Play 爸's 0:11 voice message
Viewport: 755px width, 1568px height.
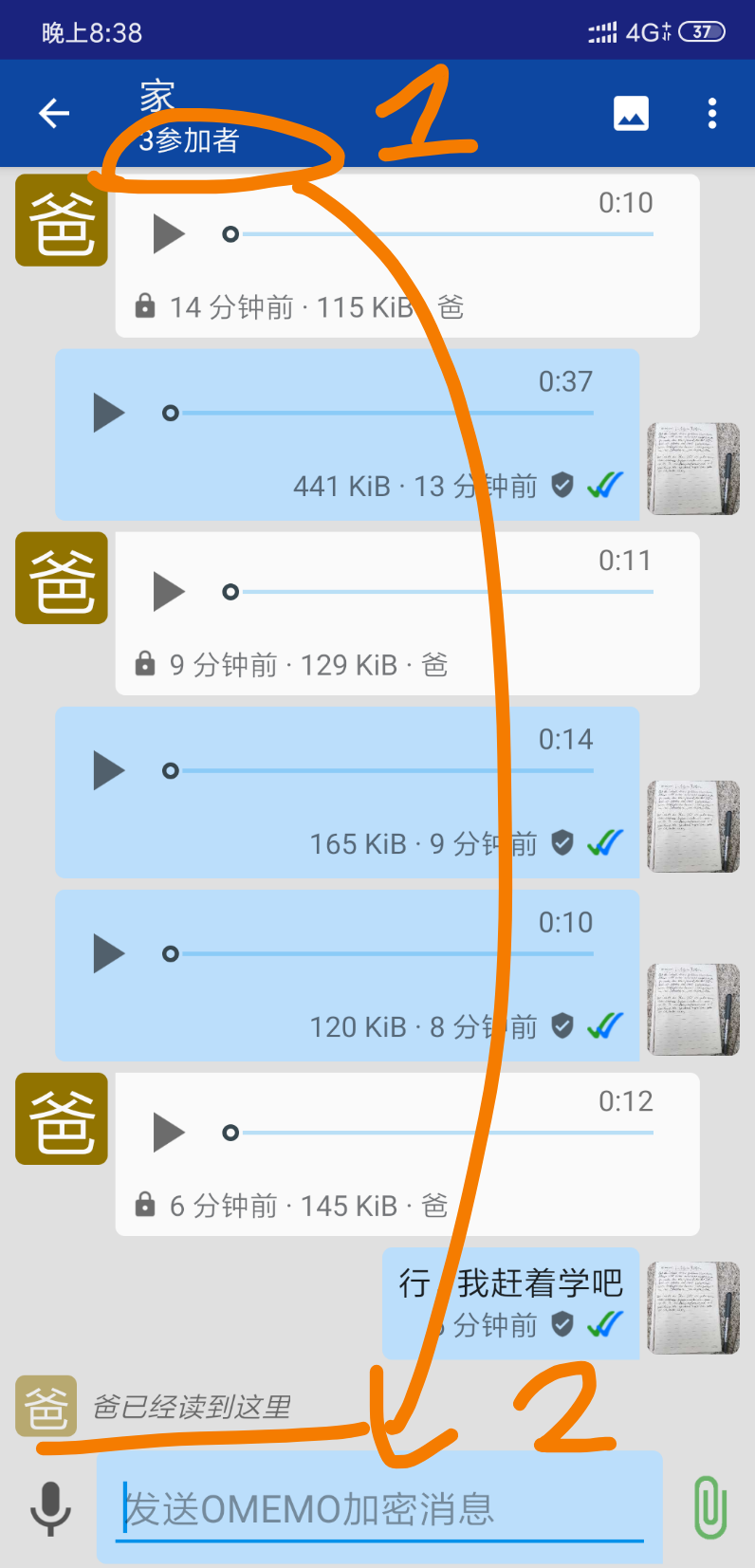(x=168, y=592)
